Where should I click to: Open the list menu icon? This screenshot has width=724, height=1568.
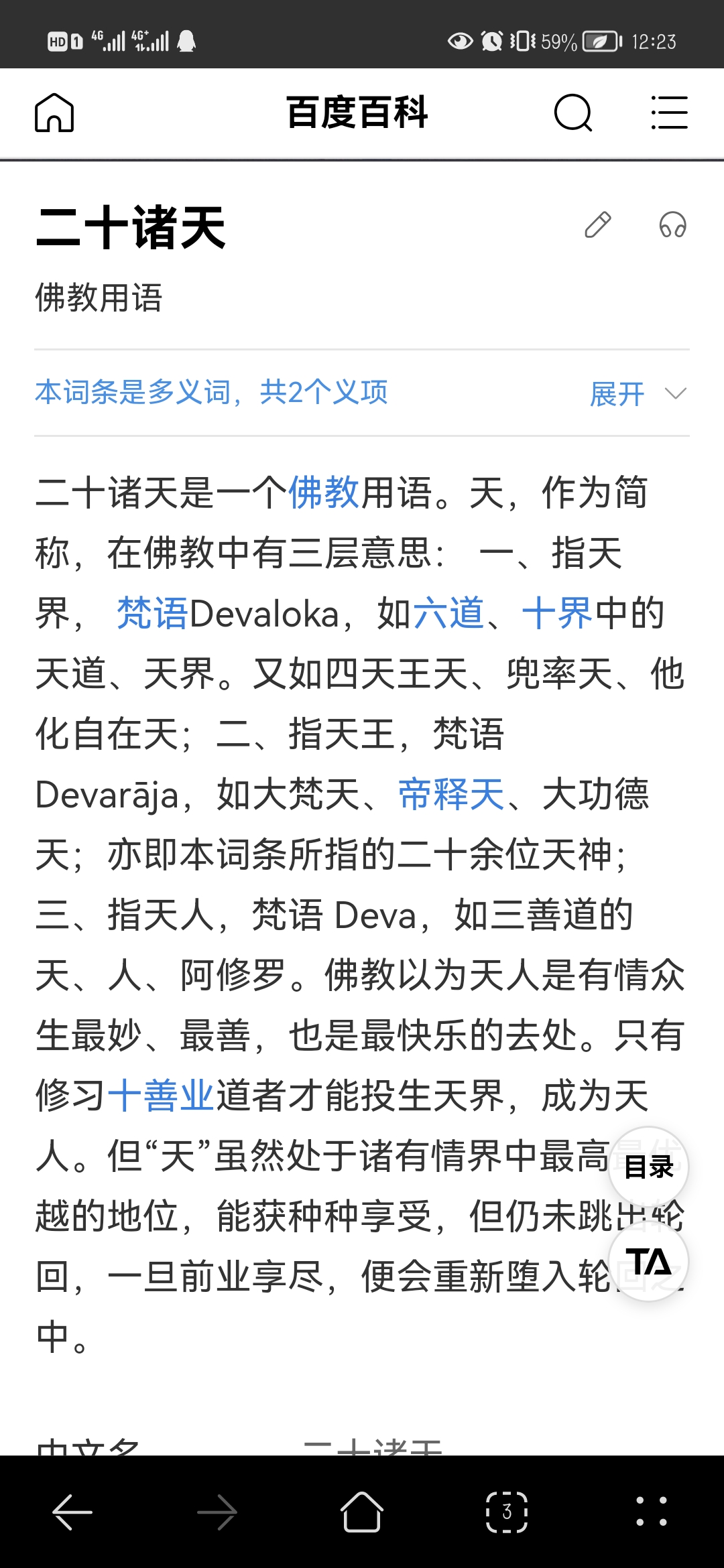(669, 113)
